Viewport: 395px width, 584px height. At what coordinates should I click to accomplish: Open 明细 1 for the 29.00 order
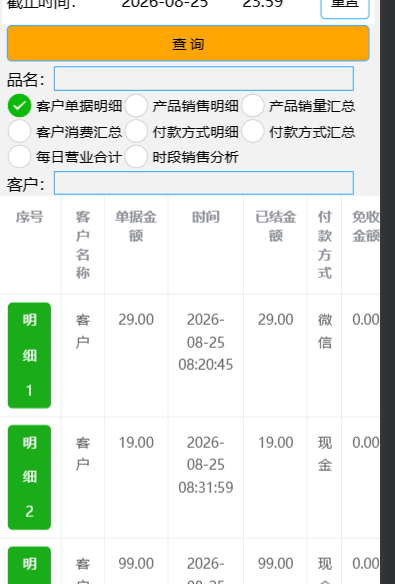coord(29,355)
